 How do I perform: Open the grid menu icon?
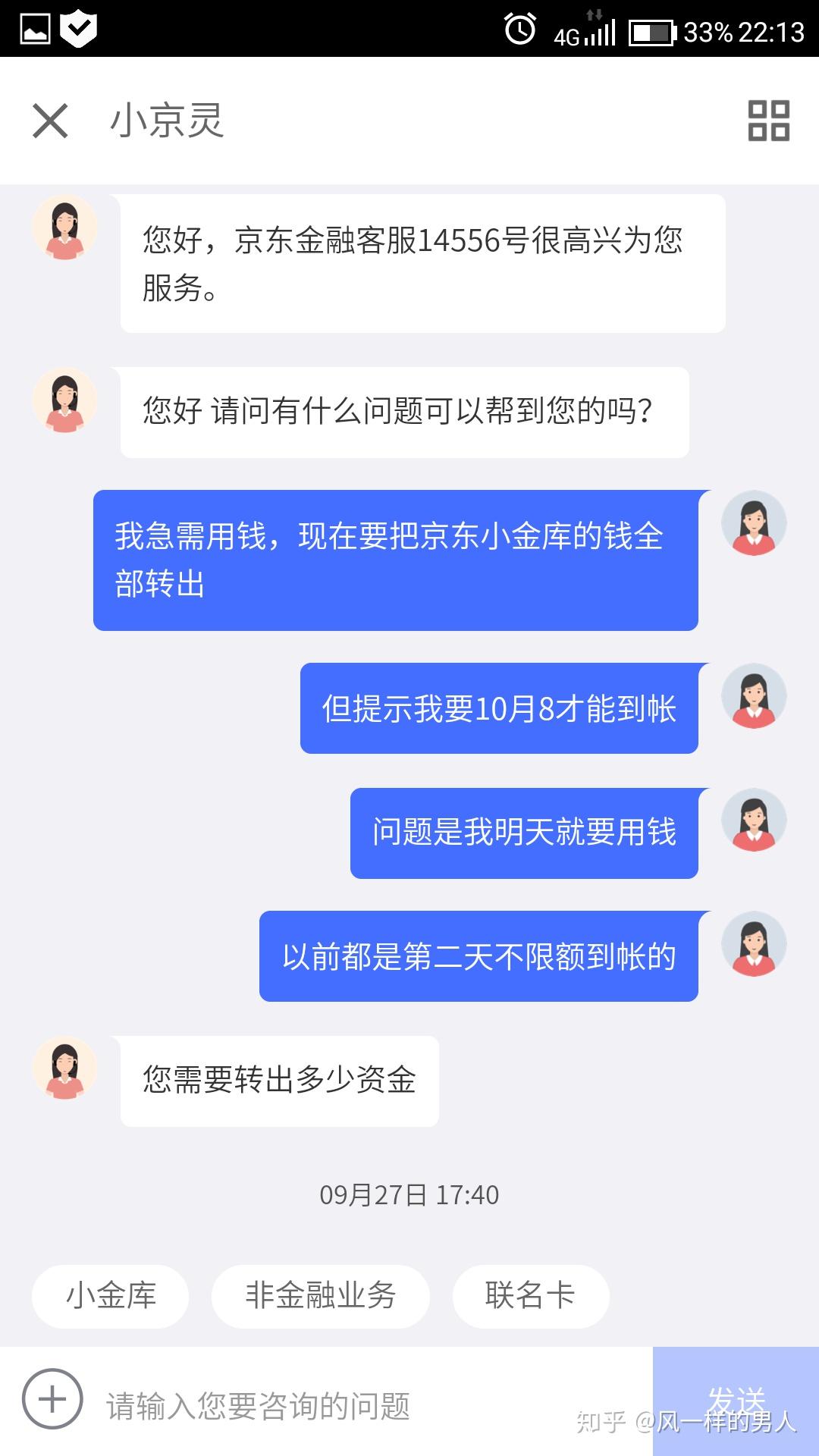768,121
